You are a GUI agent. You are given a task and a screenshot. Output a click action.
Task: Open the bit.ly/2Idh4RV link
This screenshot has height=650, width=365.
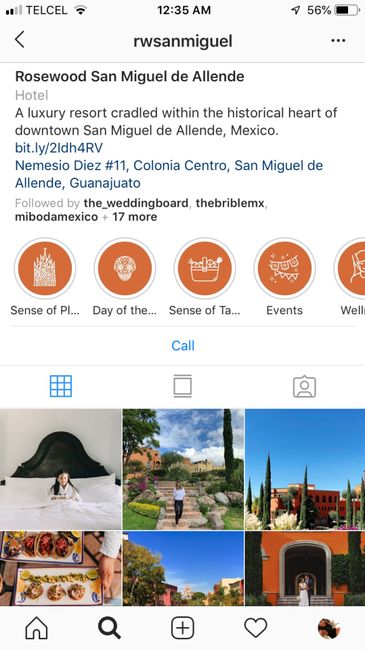59,148
